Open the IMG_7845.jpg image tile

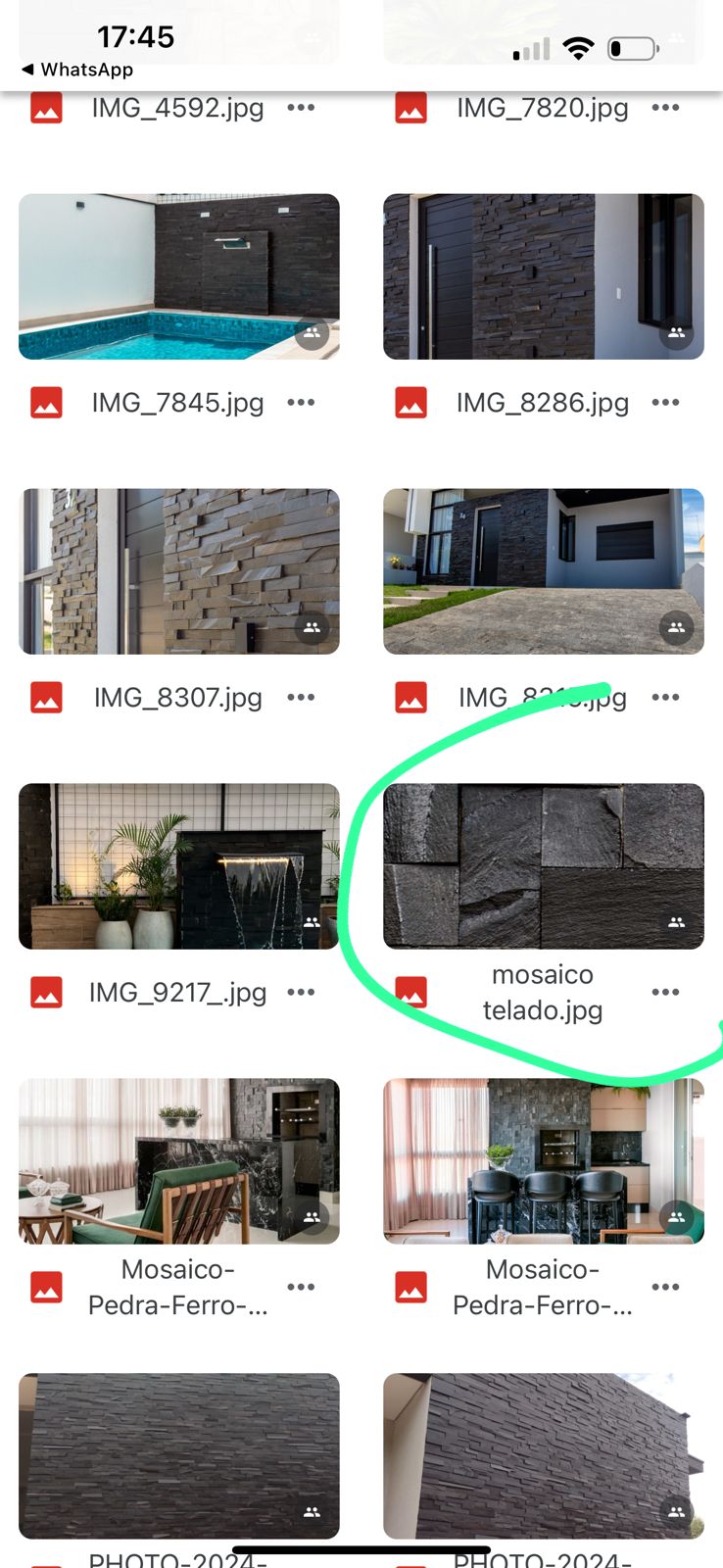coord(179,276)
